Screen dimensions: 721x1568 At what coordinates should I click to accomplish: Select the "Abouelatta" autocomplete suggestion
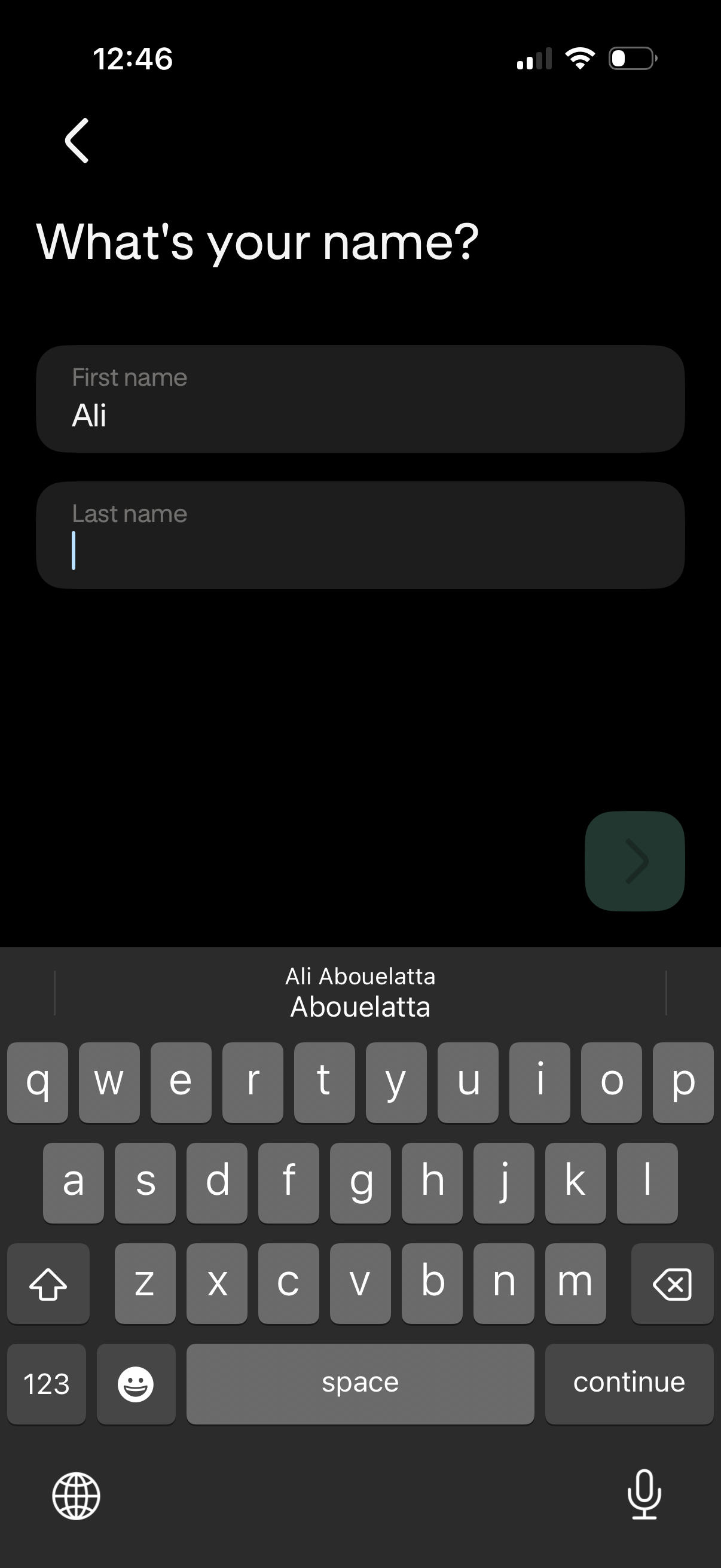point(360,1006)
